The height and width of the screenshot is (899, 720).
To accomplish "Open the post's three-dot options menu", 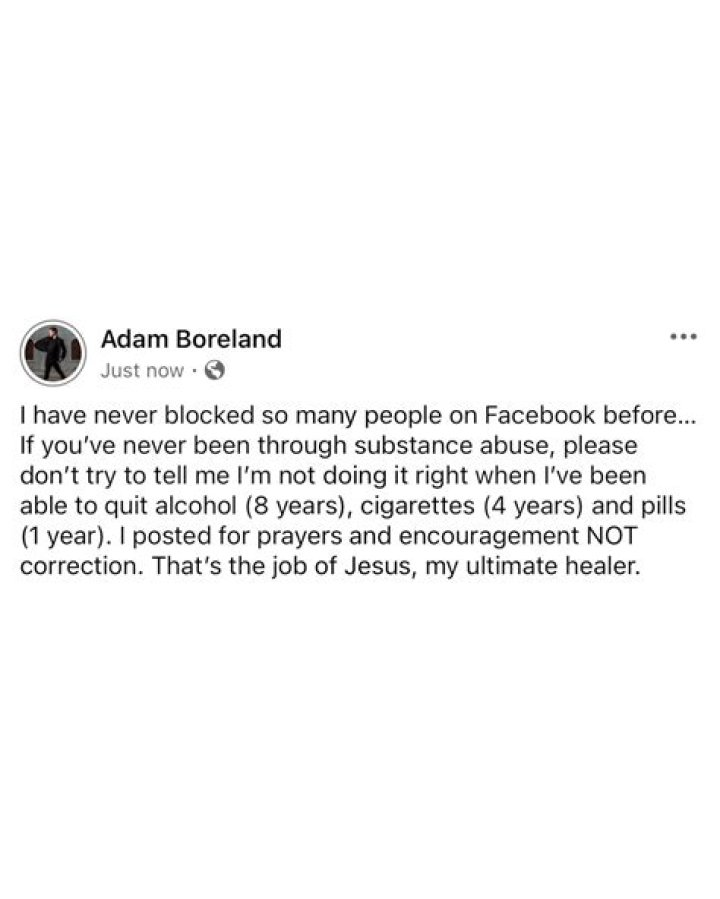I will (x=682, y=337).
